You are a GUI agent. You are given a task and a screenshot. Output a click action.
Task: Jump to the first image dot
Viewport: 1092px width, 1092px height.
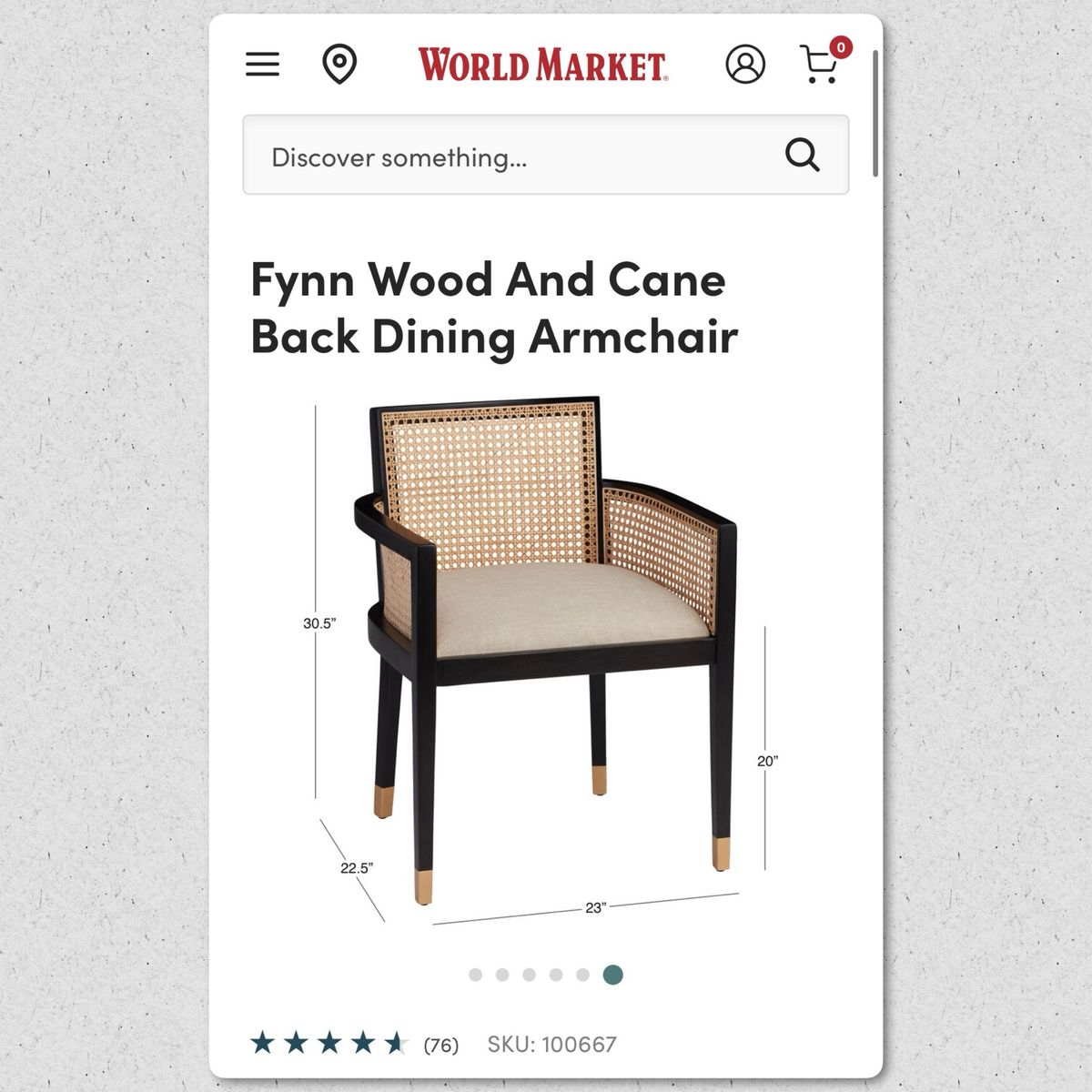[x=475, y=975]
